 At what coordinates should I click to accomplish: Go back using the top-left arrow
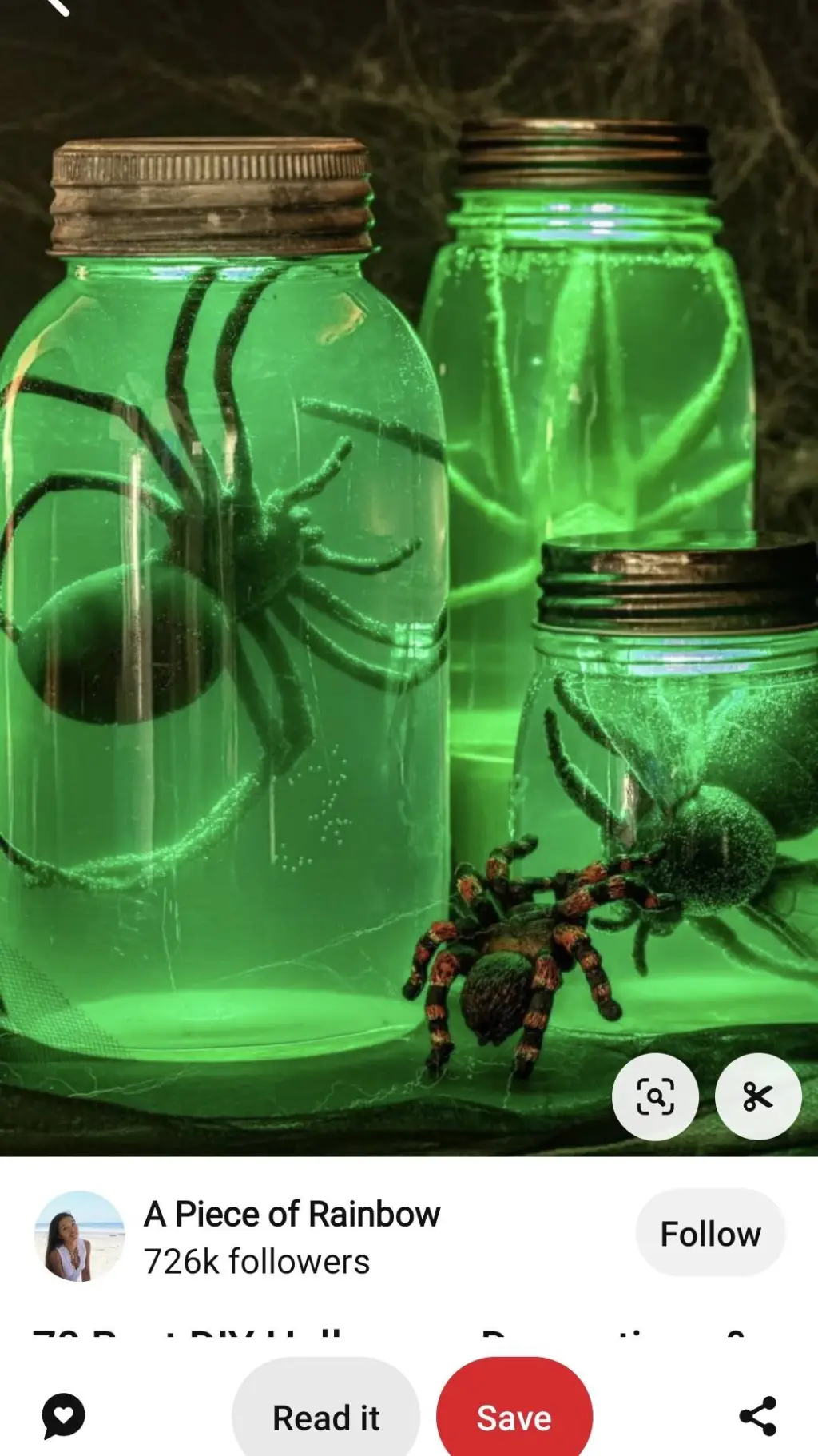[56, 6]
